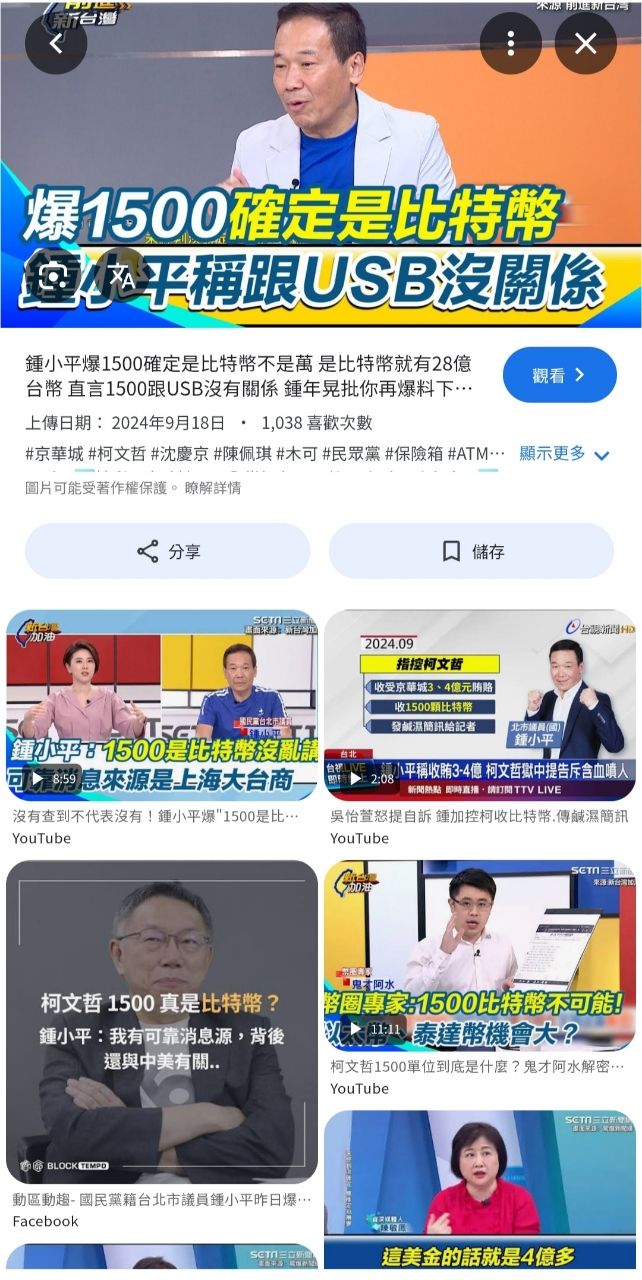Tap the 觀看 button

click(559, 375)
